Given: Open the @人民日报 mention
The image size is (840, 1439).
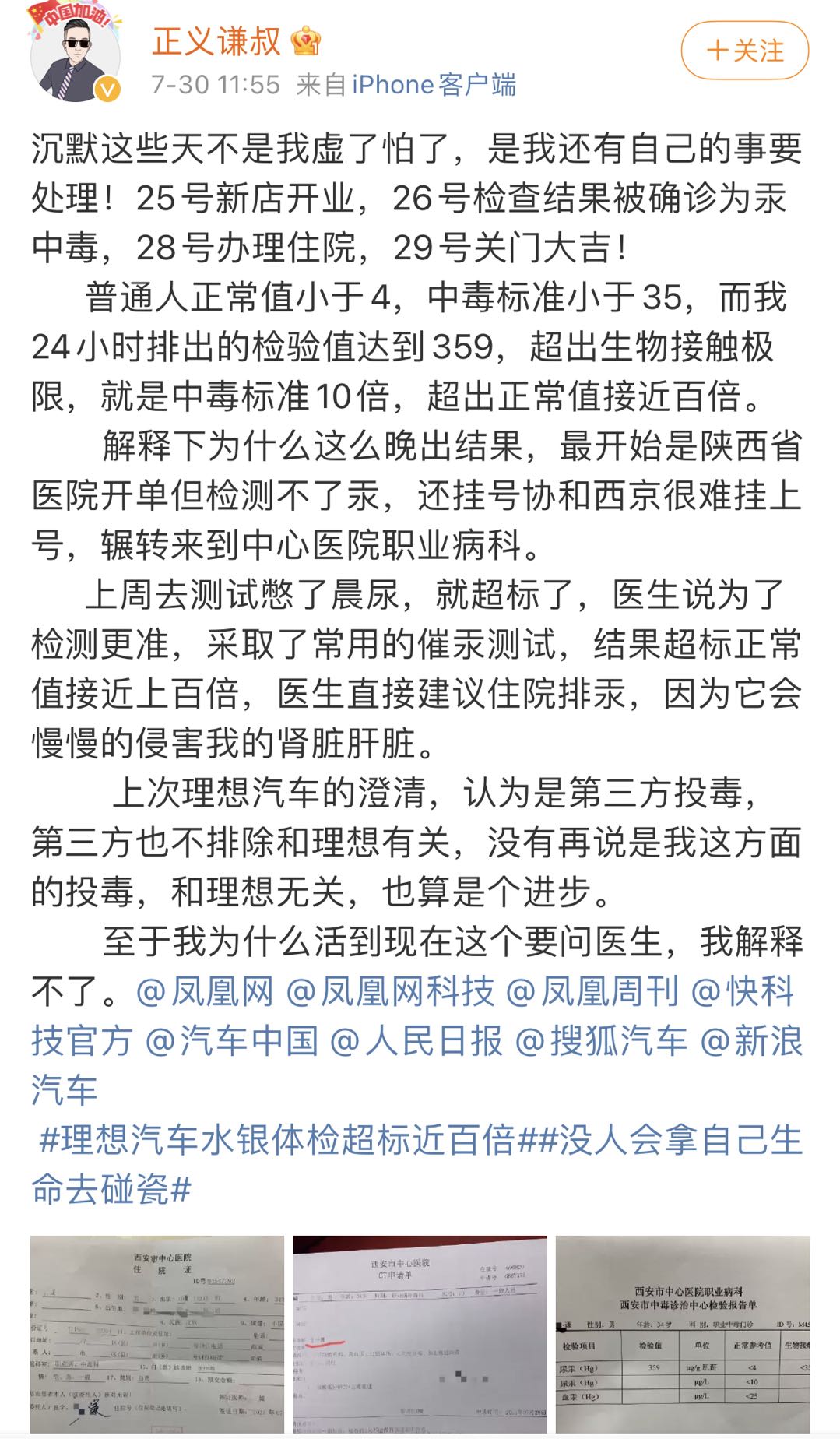Looking at the screenshot, I should pos(416,1041).
